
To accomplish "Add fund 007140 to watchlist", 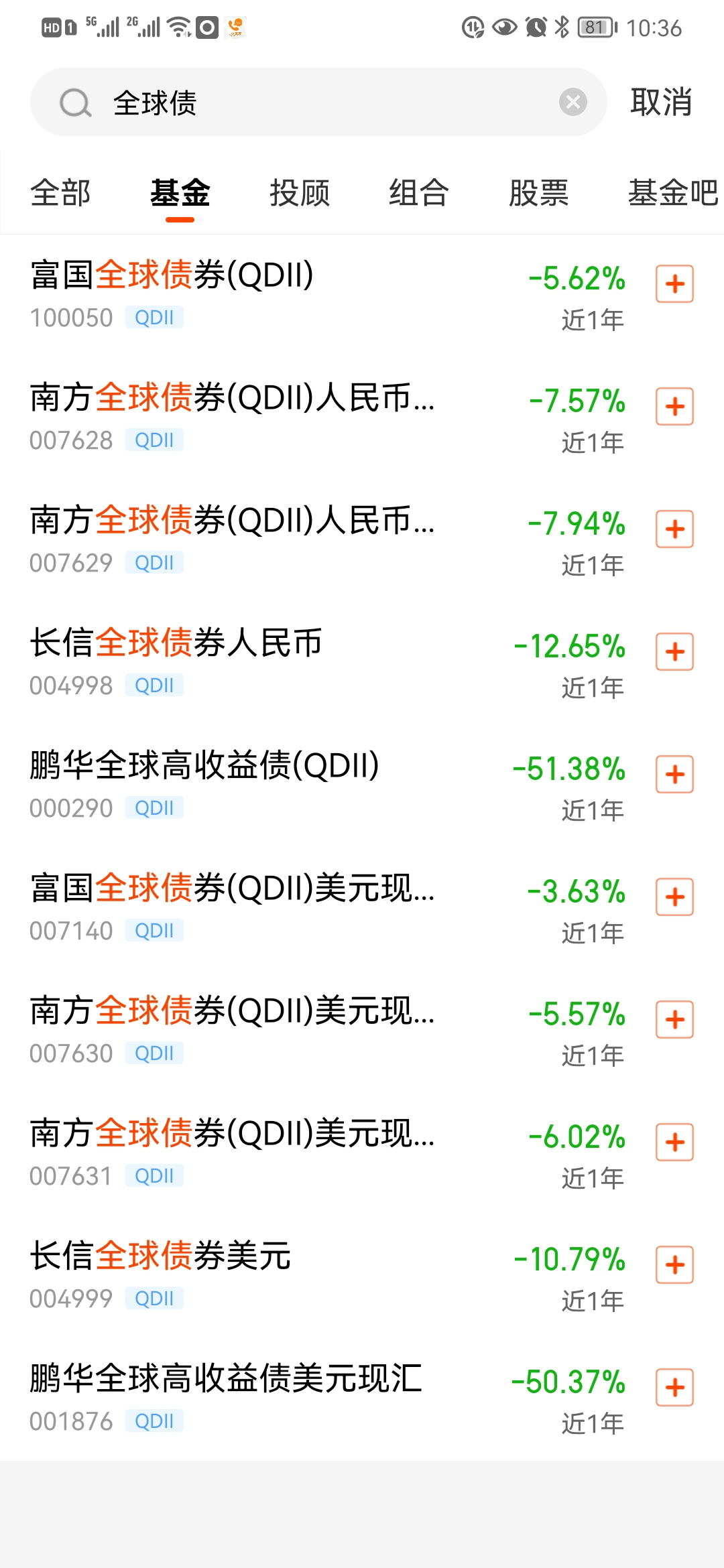I will (x=674, y=897).
